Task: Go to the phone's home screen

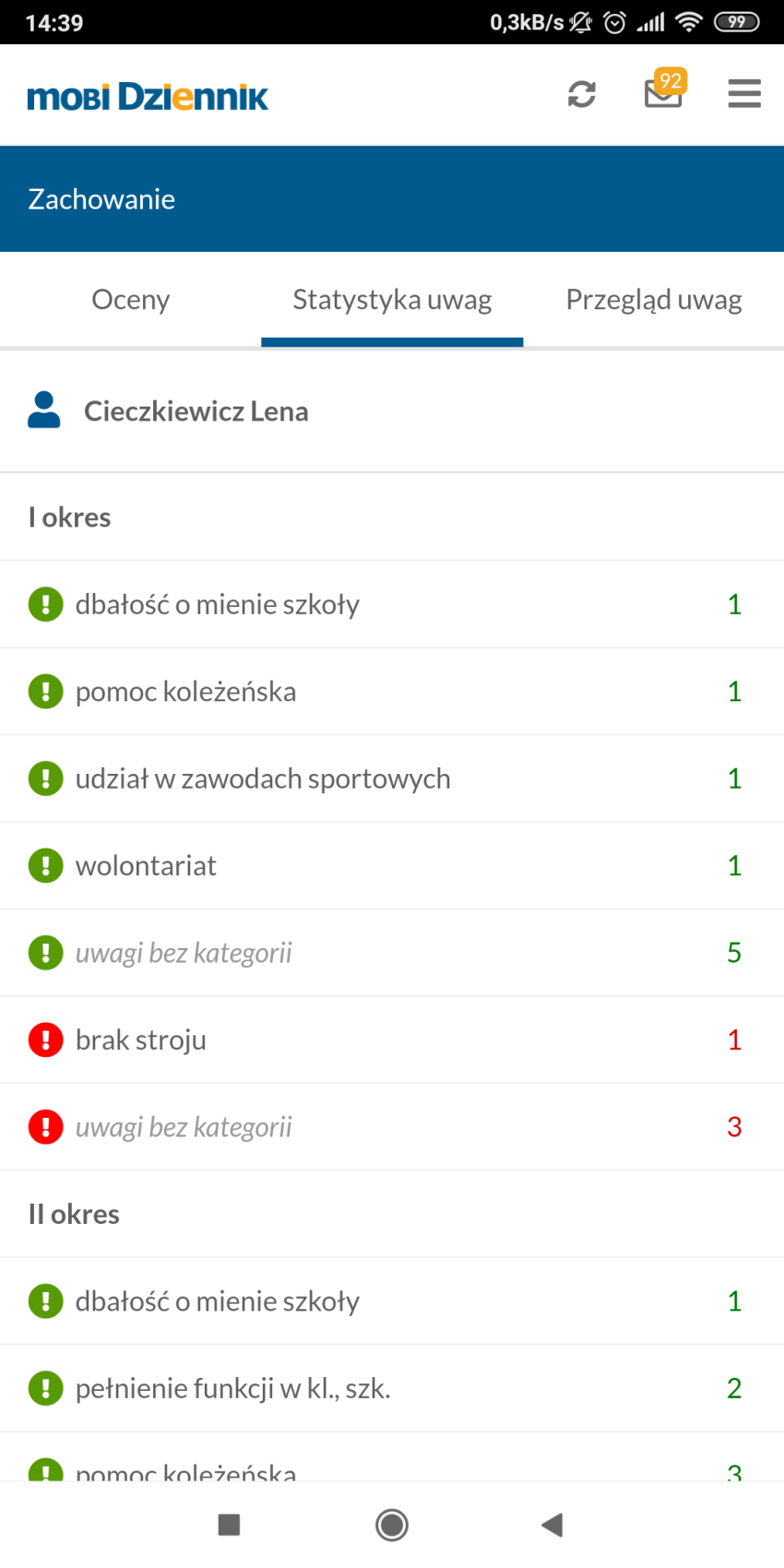Action: [x=392, y=1525]
